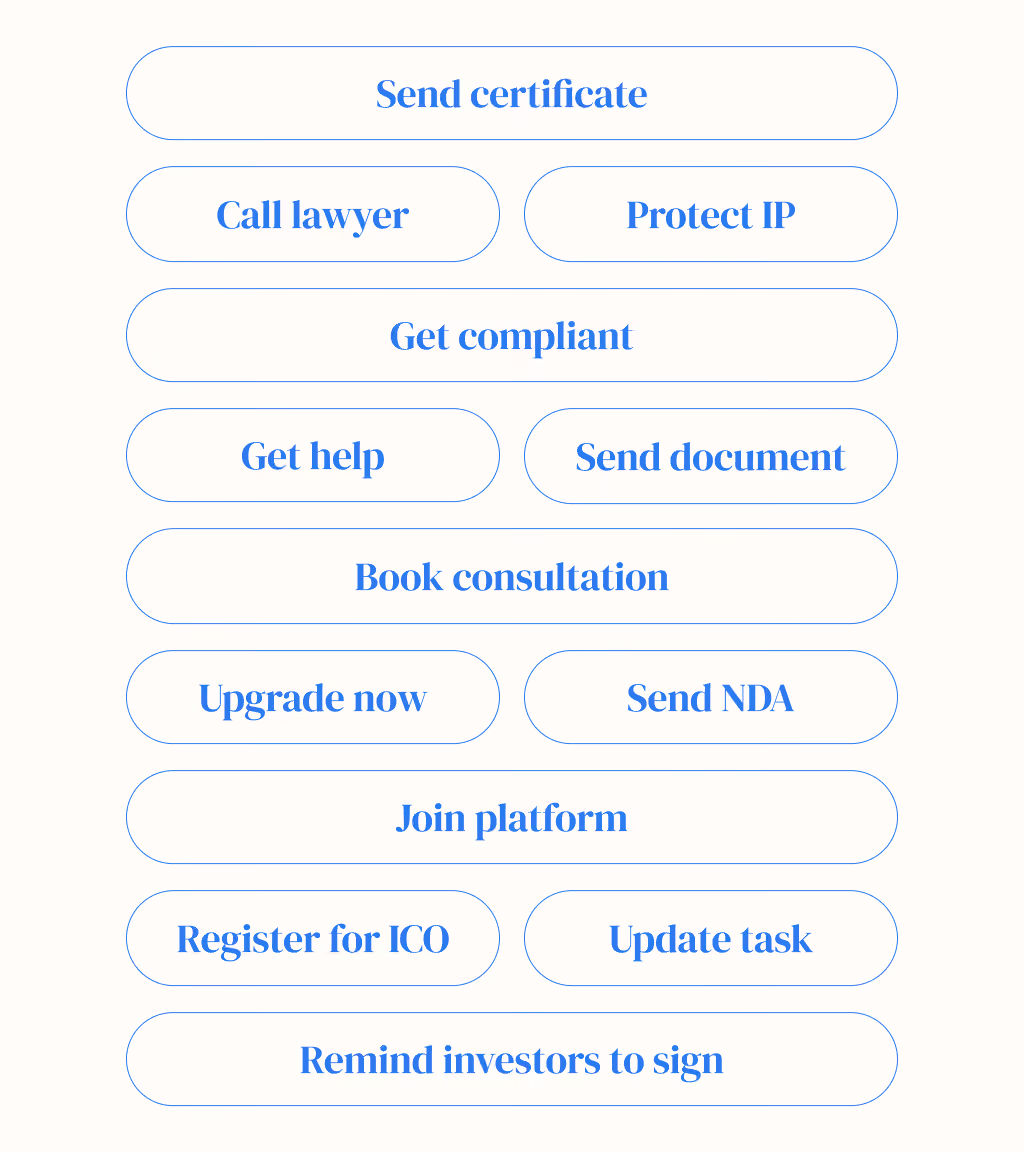Remind investors to sign
The image size is (1024, 1152).
click(x=511, y=1059)
